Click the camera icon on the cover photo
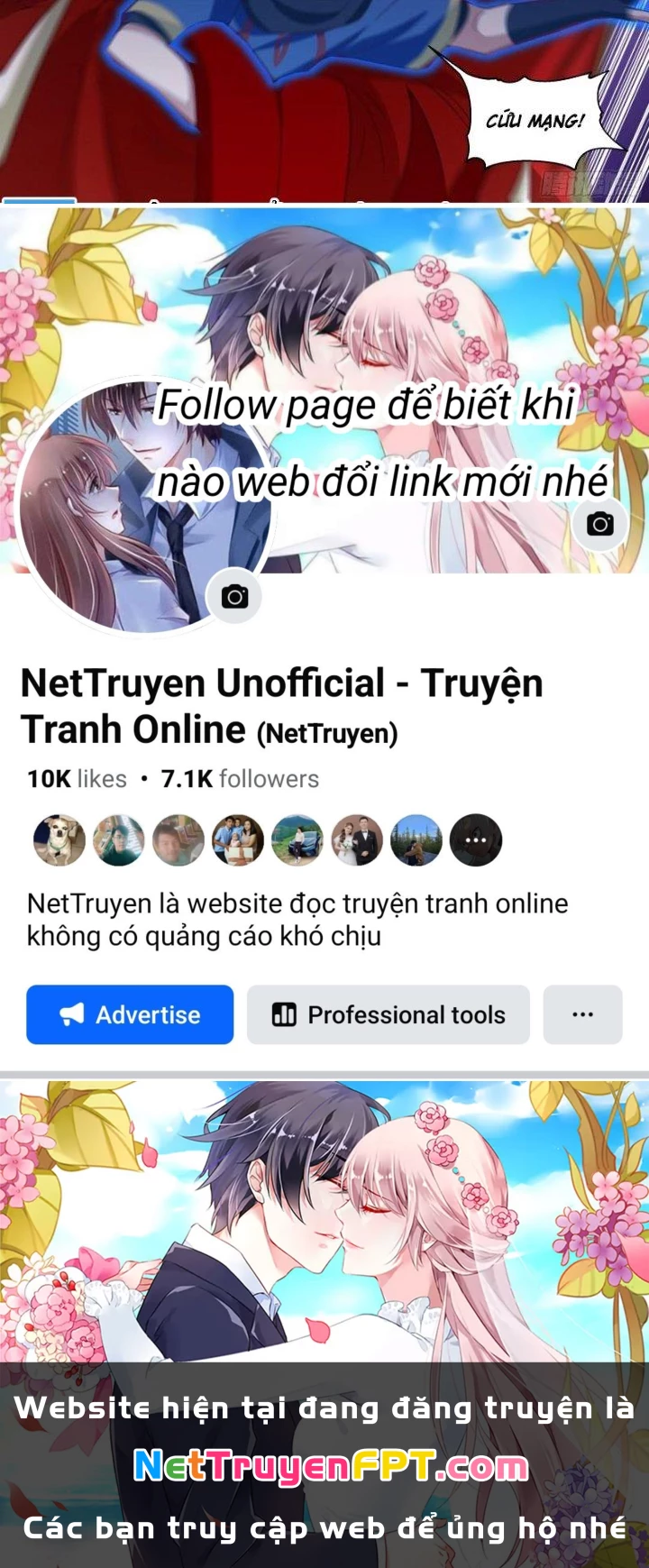The height and width of the screenshot is (1568, 649). tap(599, 523)
